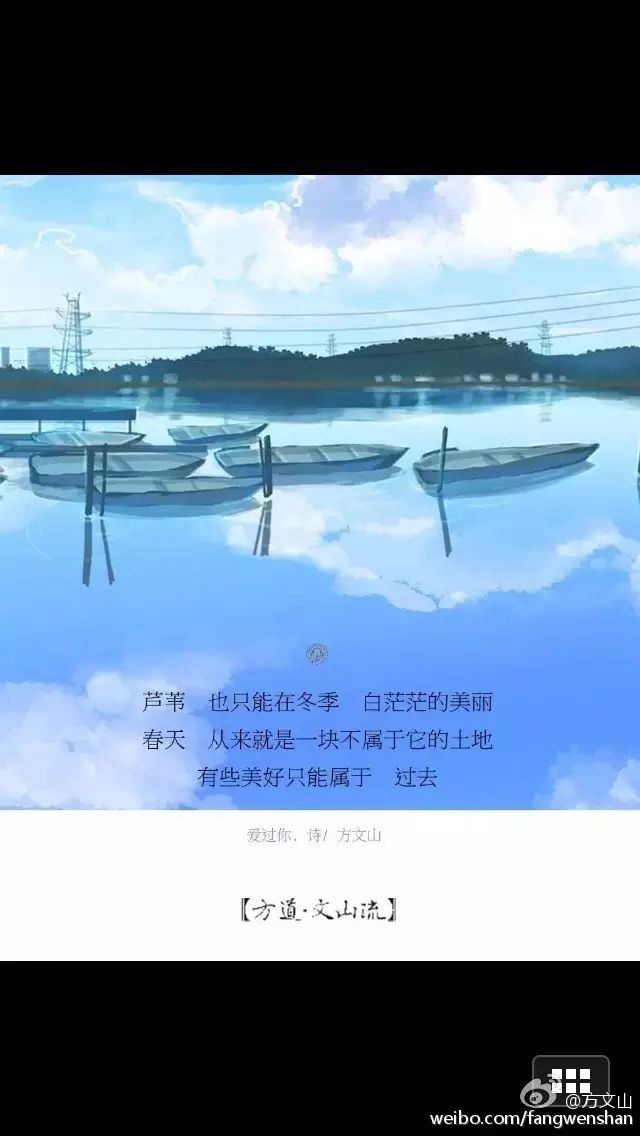
Task: Open the image grid view button
Action: tap(570, 1081)
